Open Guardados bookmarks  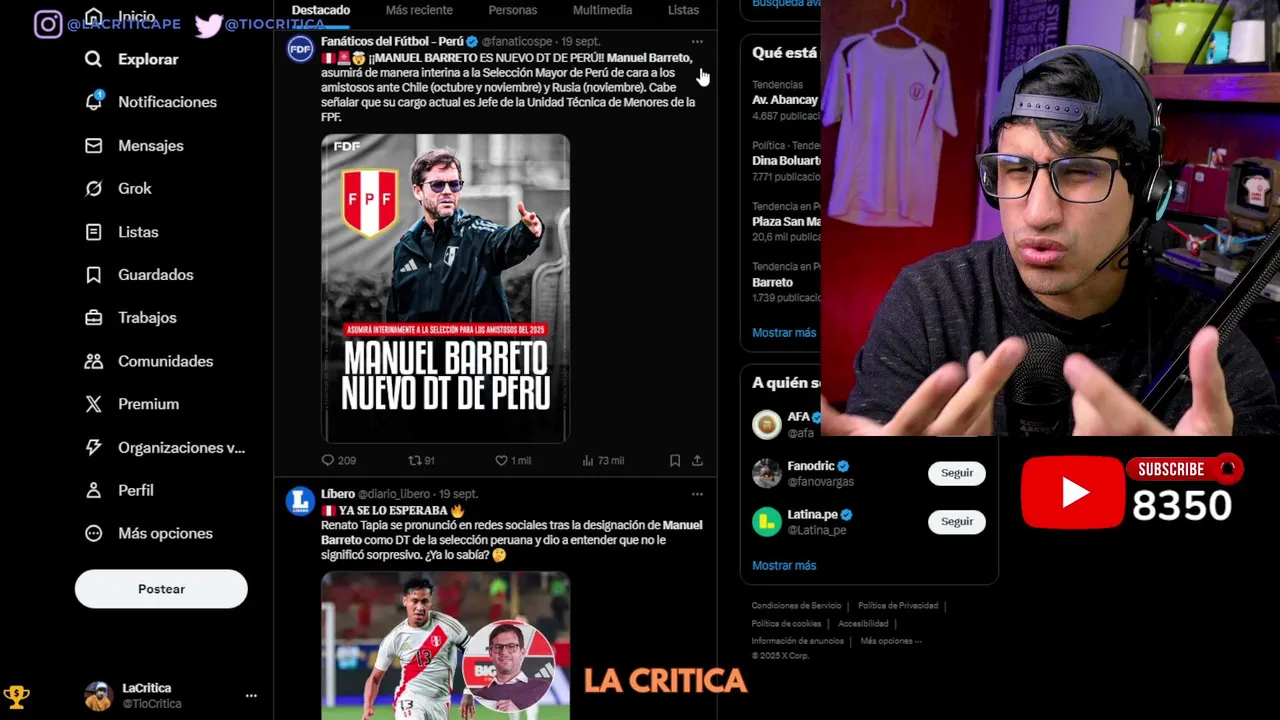(155, 275)
